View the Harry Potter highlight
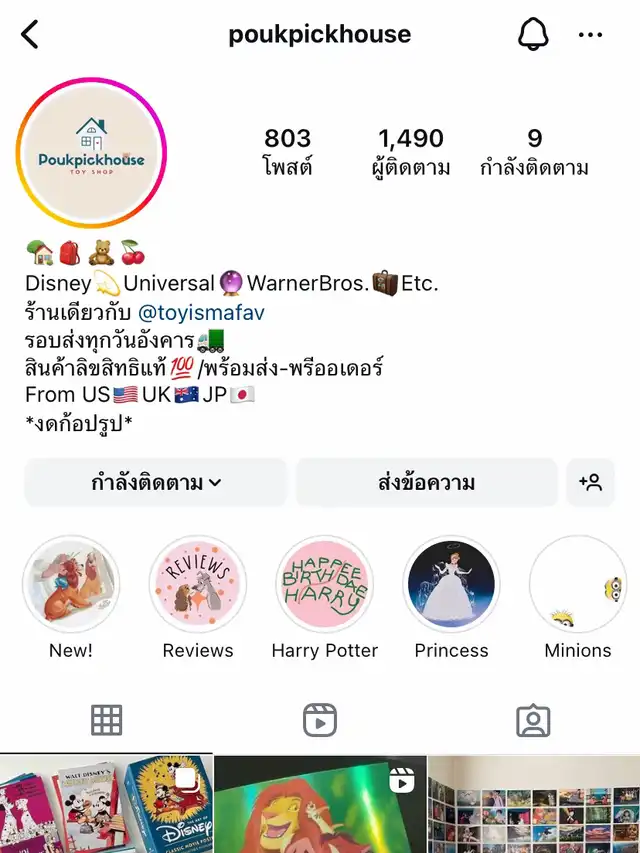The width and height of the screenshot is (640, 853). pos(324,584)
